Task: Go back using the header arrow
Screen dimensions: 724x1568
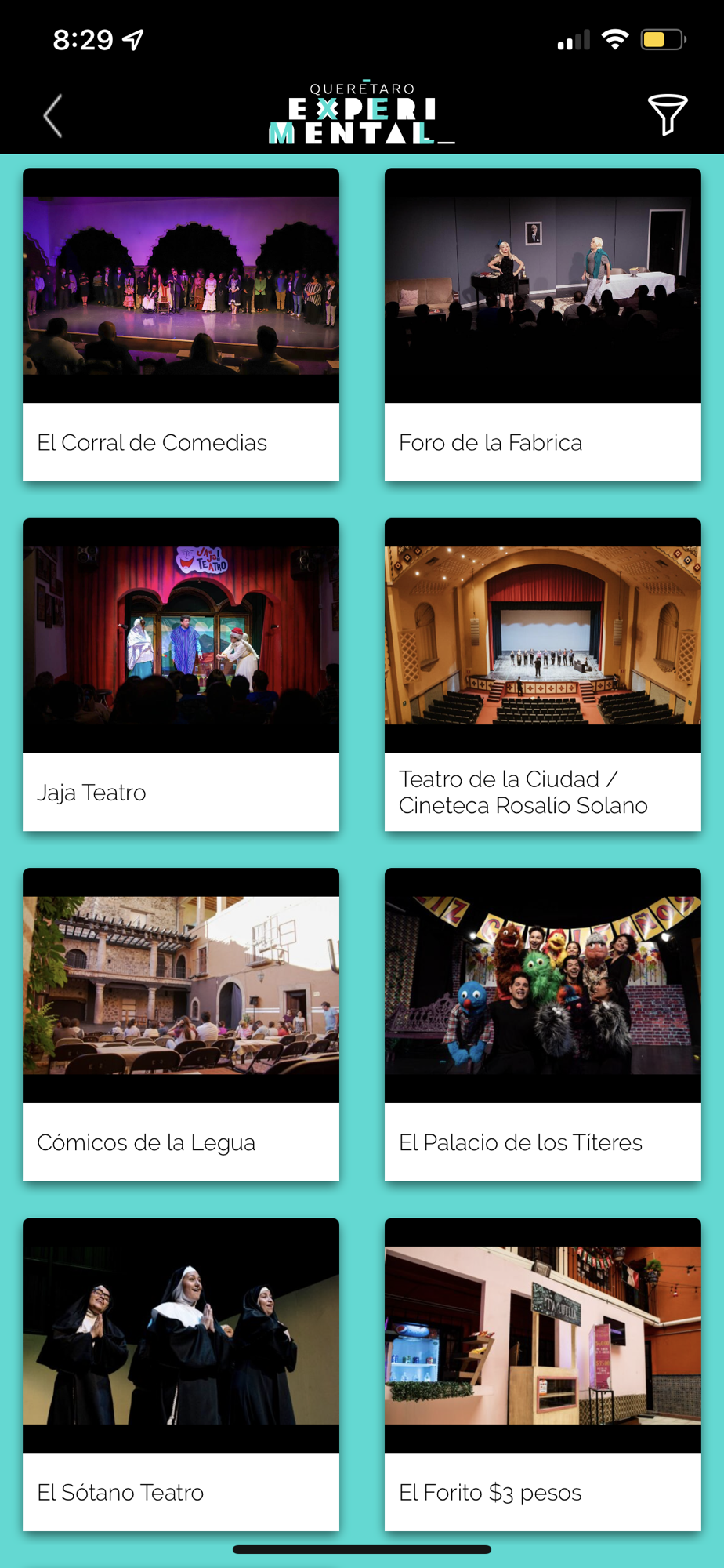Action: (52, 116)
